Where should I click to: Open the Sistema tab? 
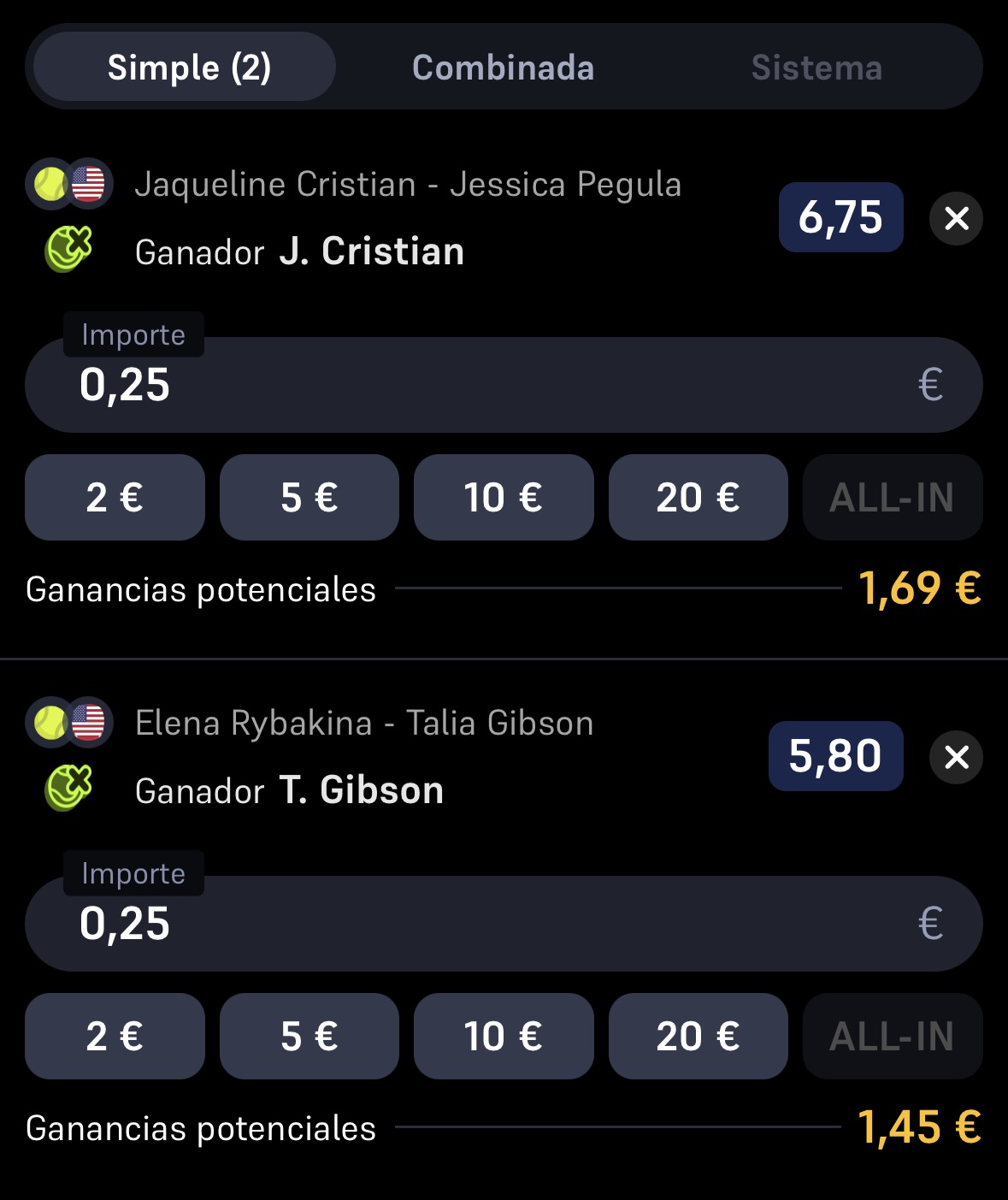point(816,68)
